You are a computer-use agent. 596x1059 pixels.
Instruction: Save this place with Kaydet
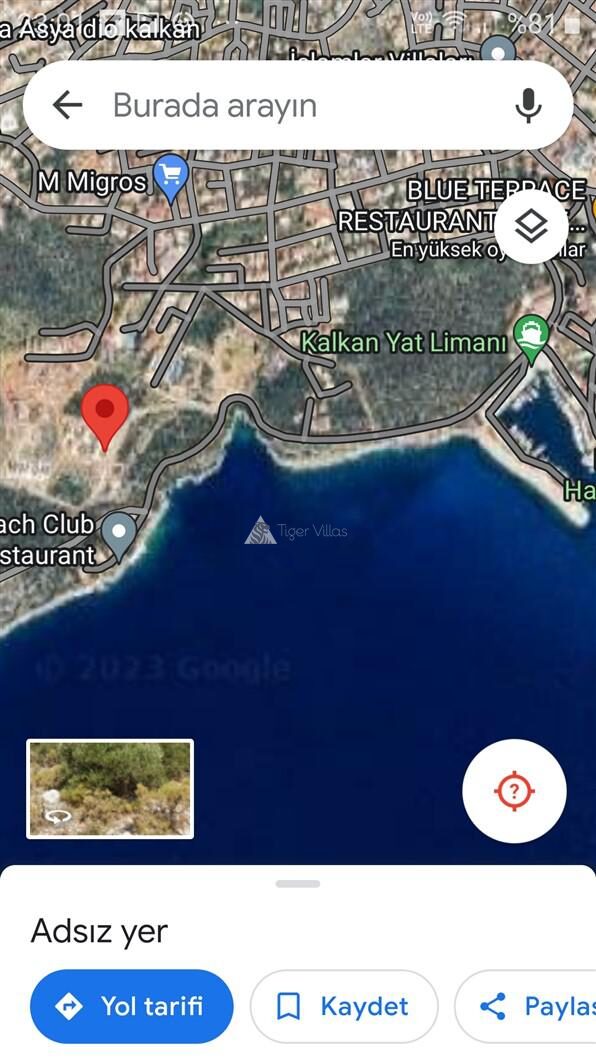(344, 1006)
